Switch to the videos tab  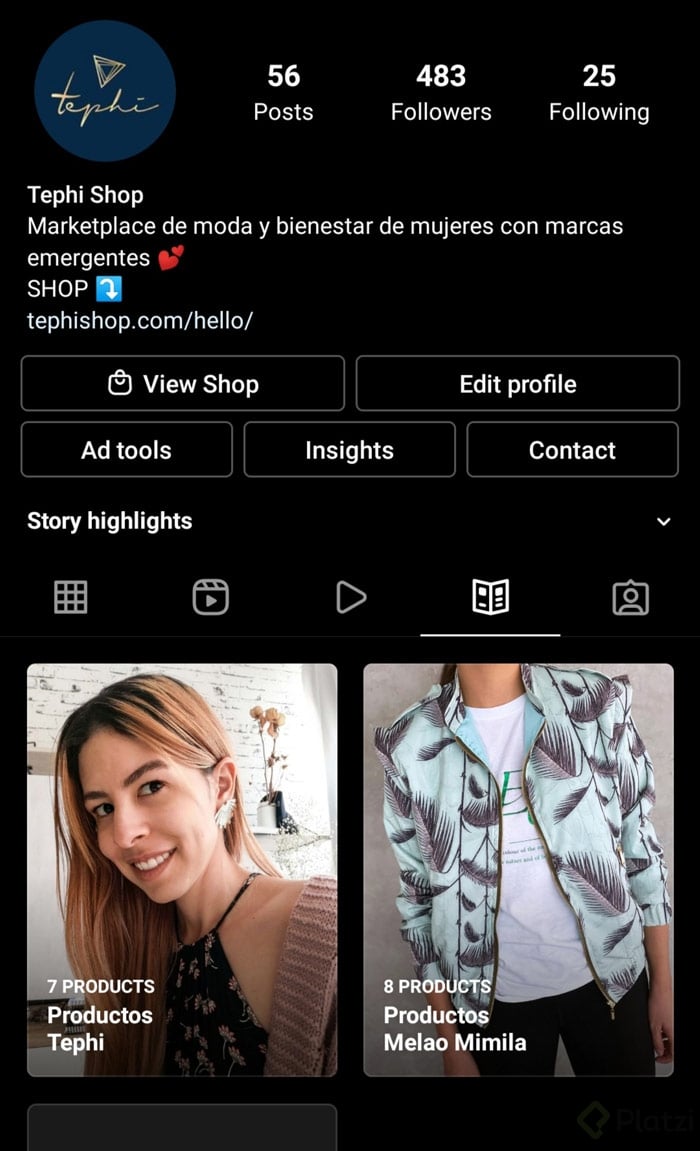[350, 597]
